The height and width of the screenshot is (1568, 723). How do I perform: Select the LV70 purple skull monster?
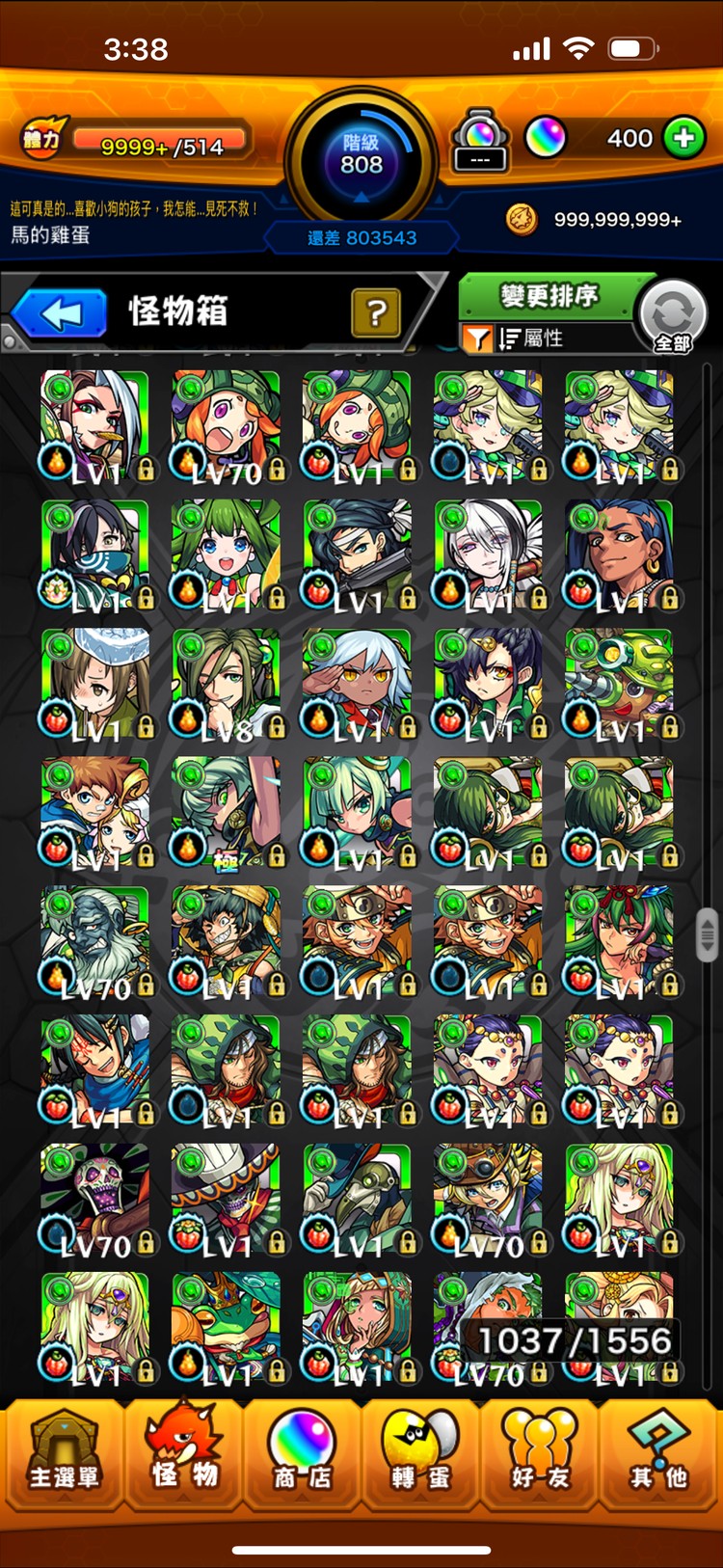point(94,1200)
